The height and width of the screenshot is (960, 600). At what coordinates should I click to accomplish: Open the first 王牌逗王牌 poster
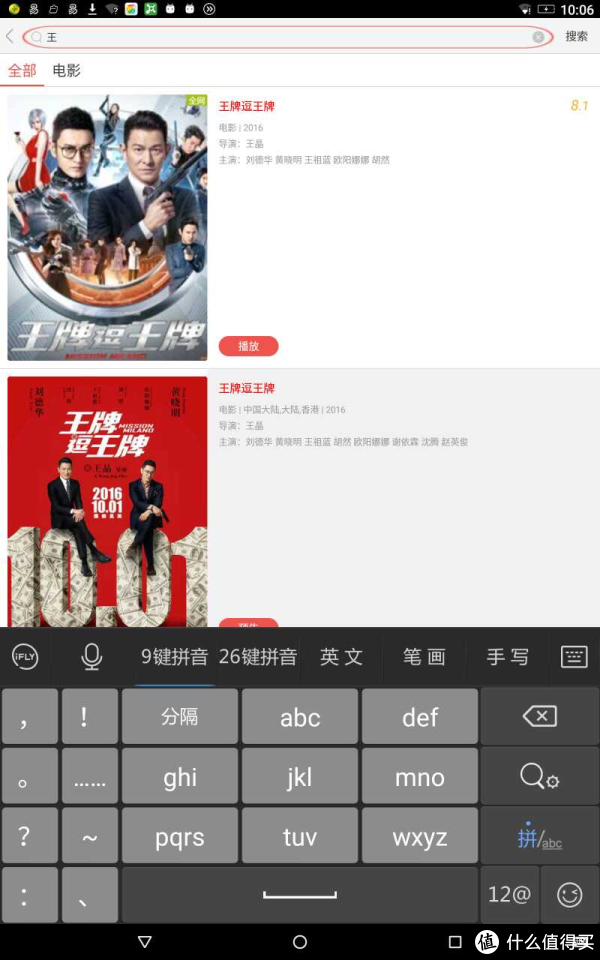(107, 227)
